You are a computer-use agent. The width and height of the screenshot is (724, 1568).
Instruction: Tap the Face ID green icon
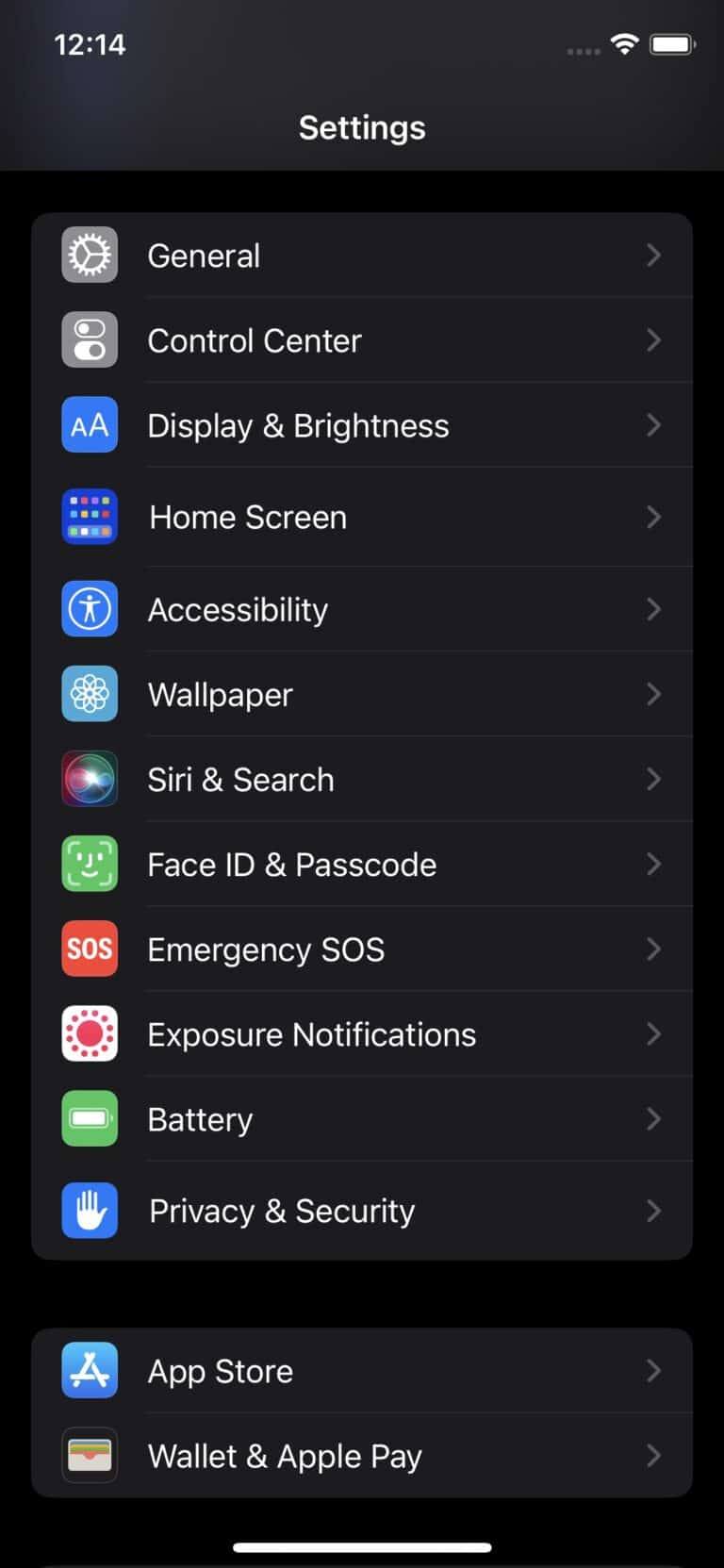[90, 864]
